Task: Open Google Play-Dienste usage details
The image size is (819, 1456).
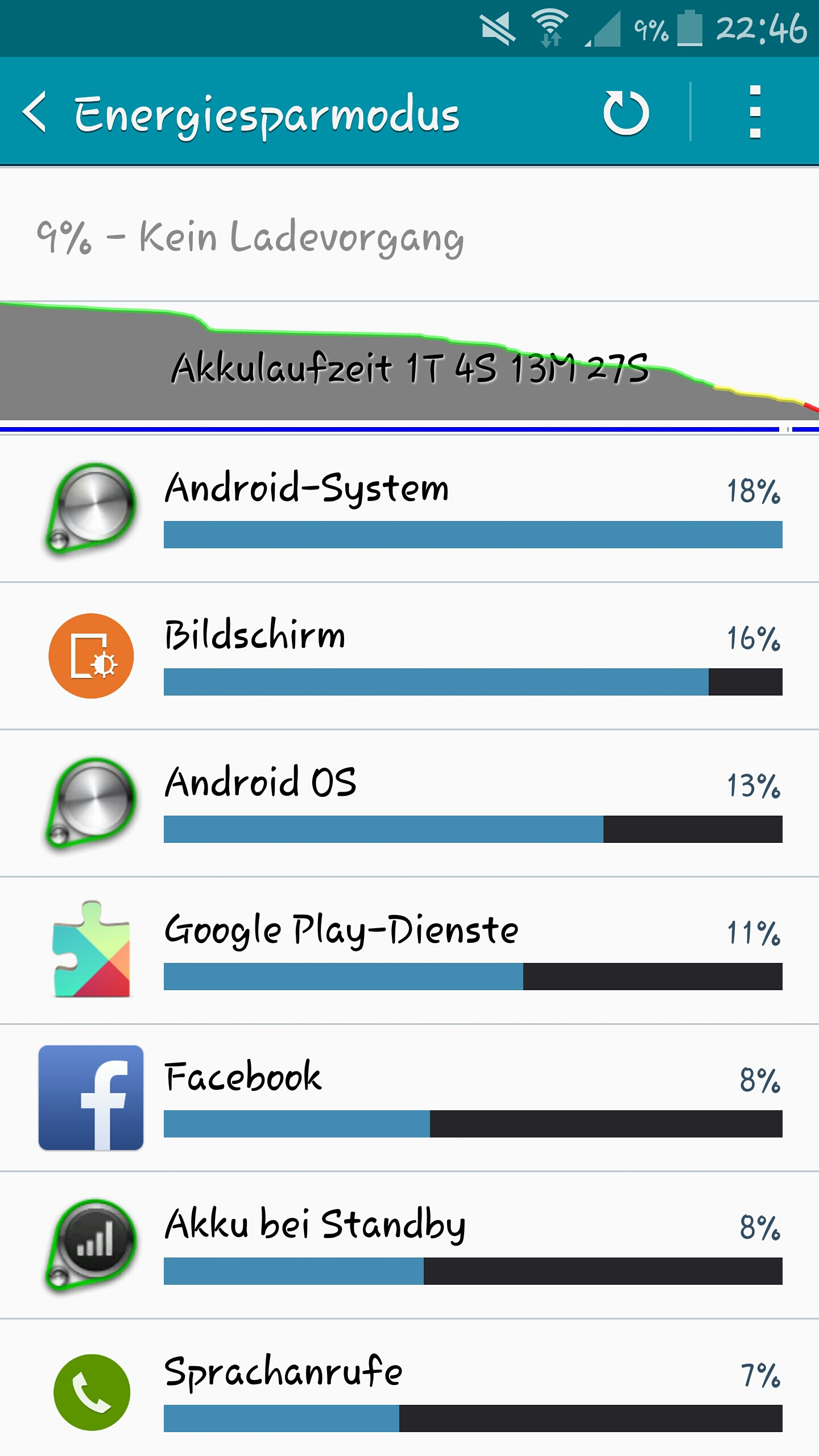Action: (x=409, y=951)
